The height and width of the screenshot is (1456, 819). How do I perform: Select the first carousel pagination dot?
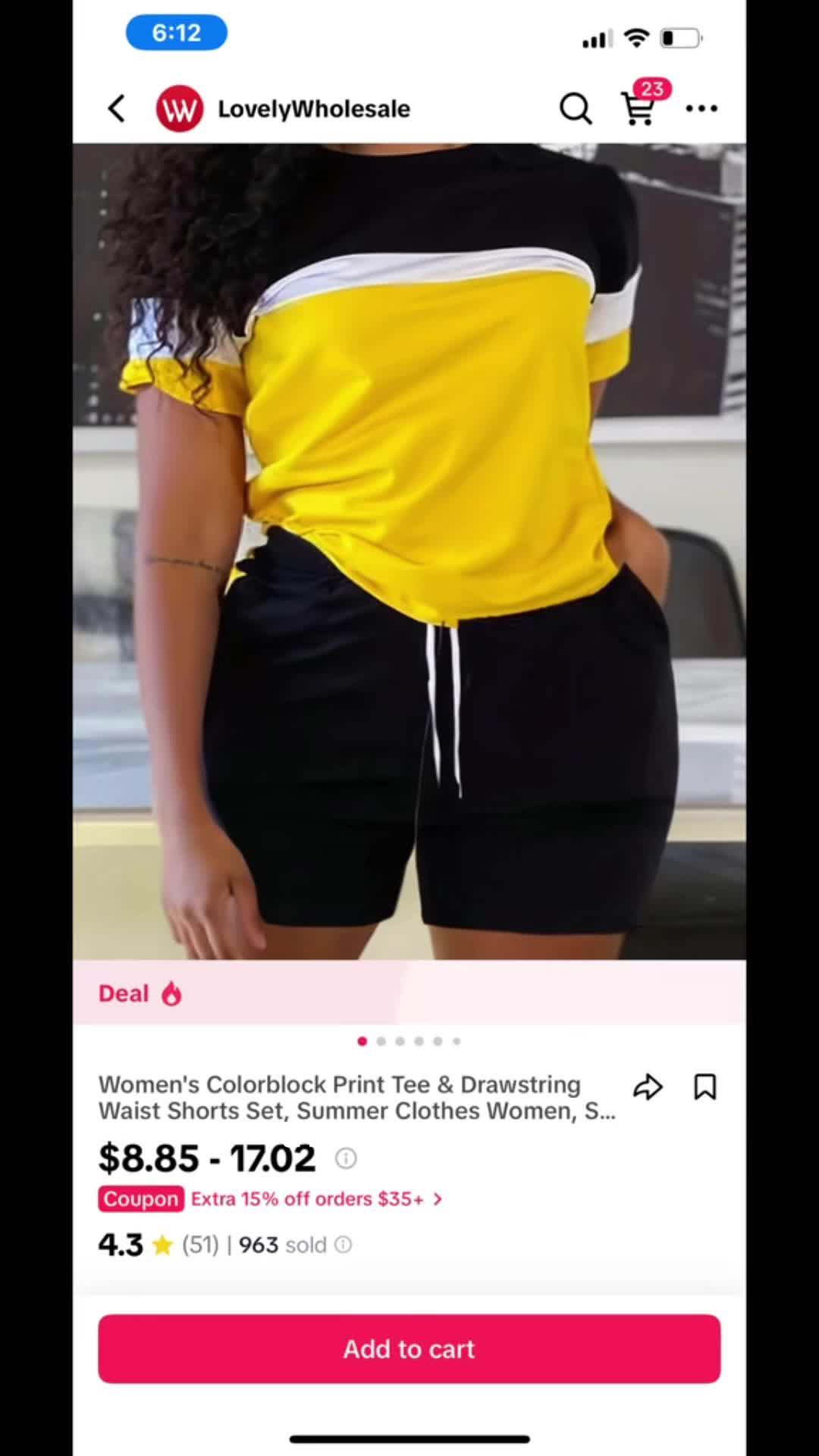tap(362, 1041)
